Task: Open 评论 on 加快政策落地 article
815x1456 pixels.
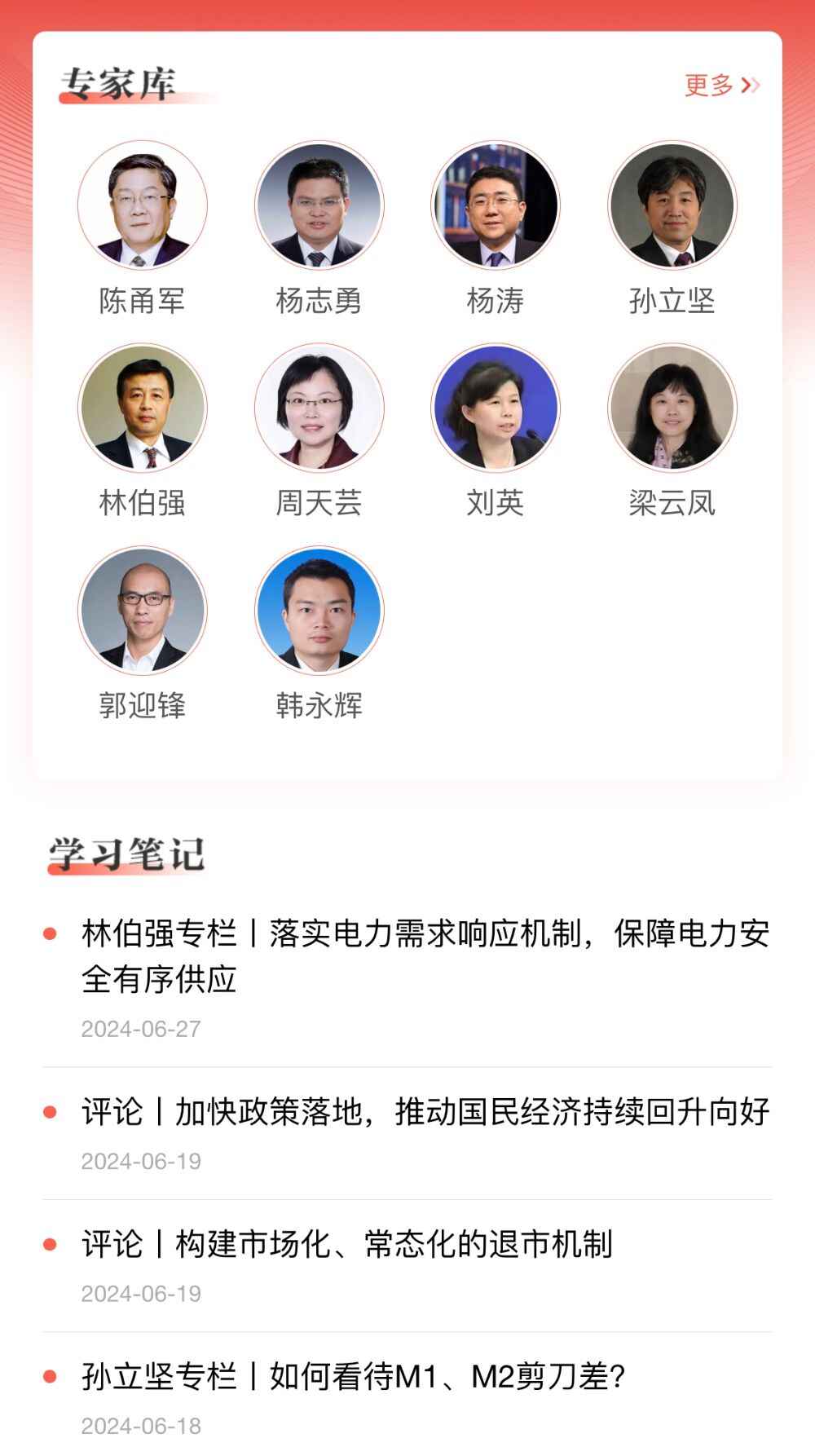Action: click(x=424, y=1112)
